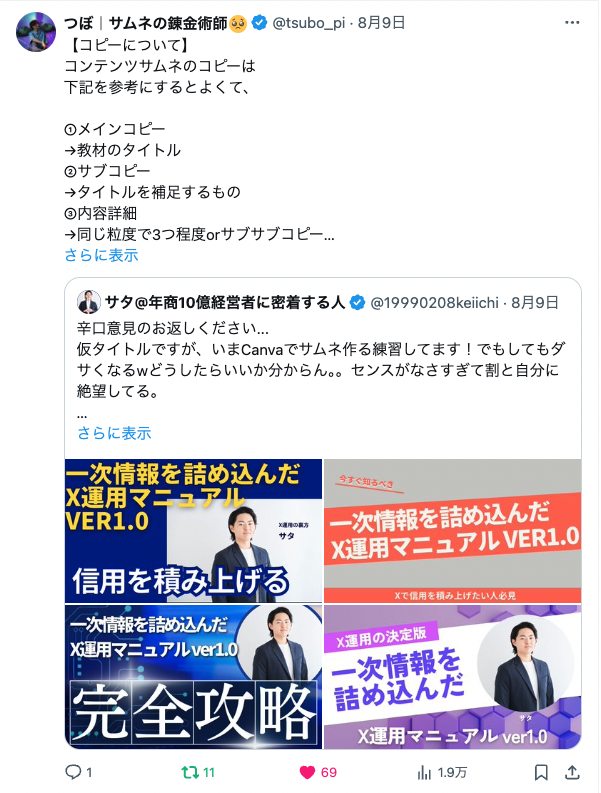Open つぼ's profile avatar
Image resolution: width=601 pixels, height=793 pixels.
point(36,32)
